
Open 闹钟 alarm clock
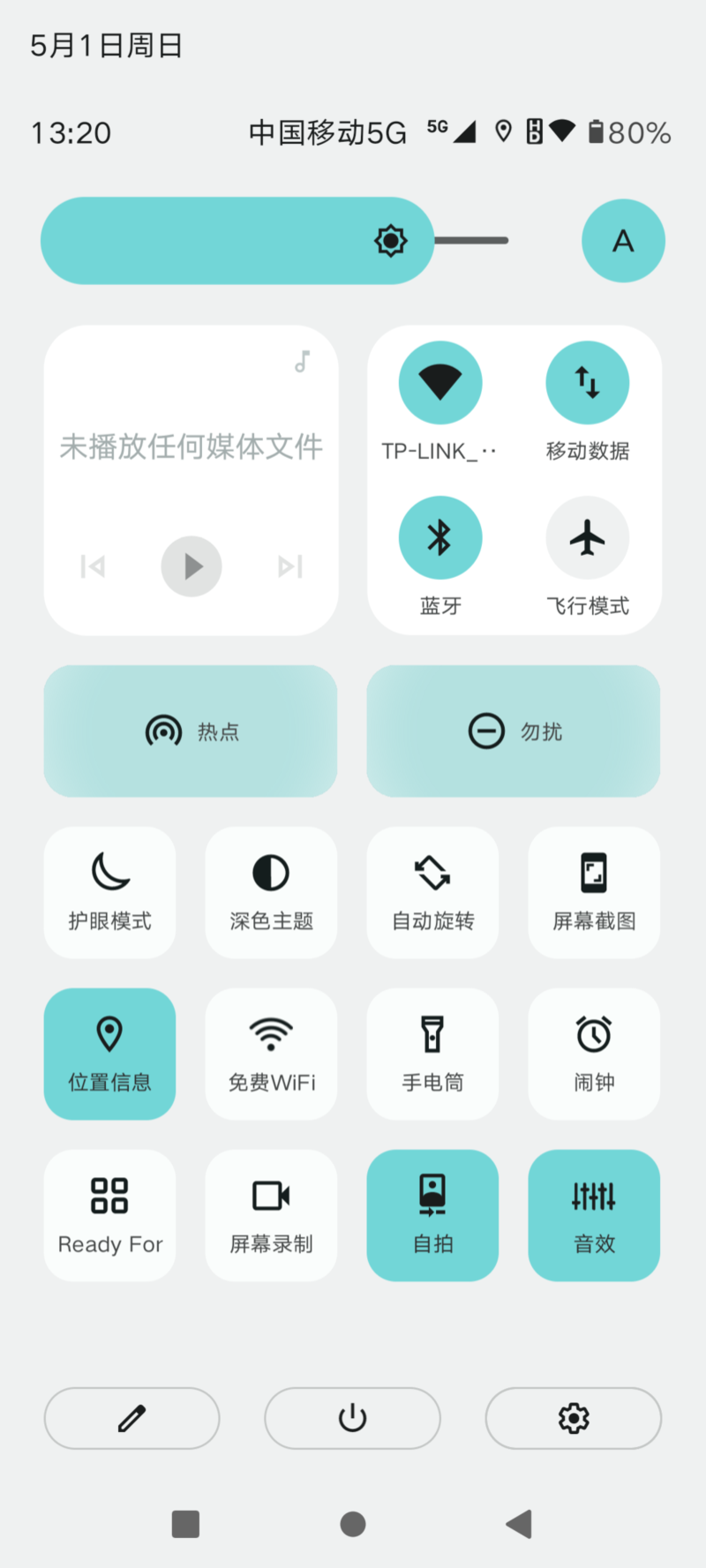click(594, 1054)
